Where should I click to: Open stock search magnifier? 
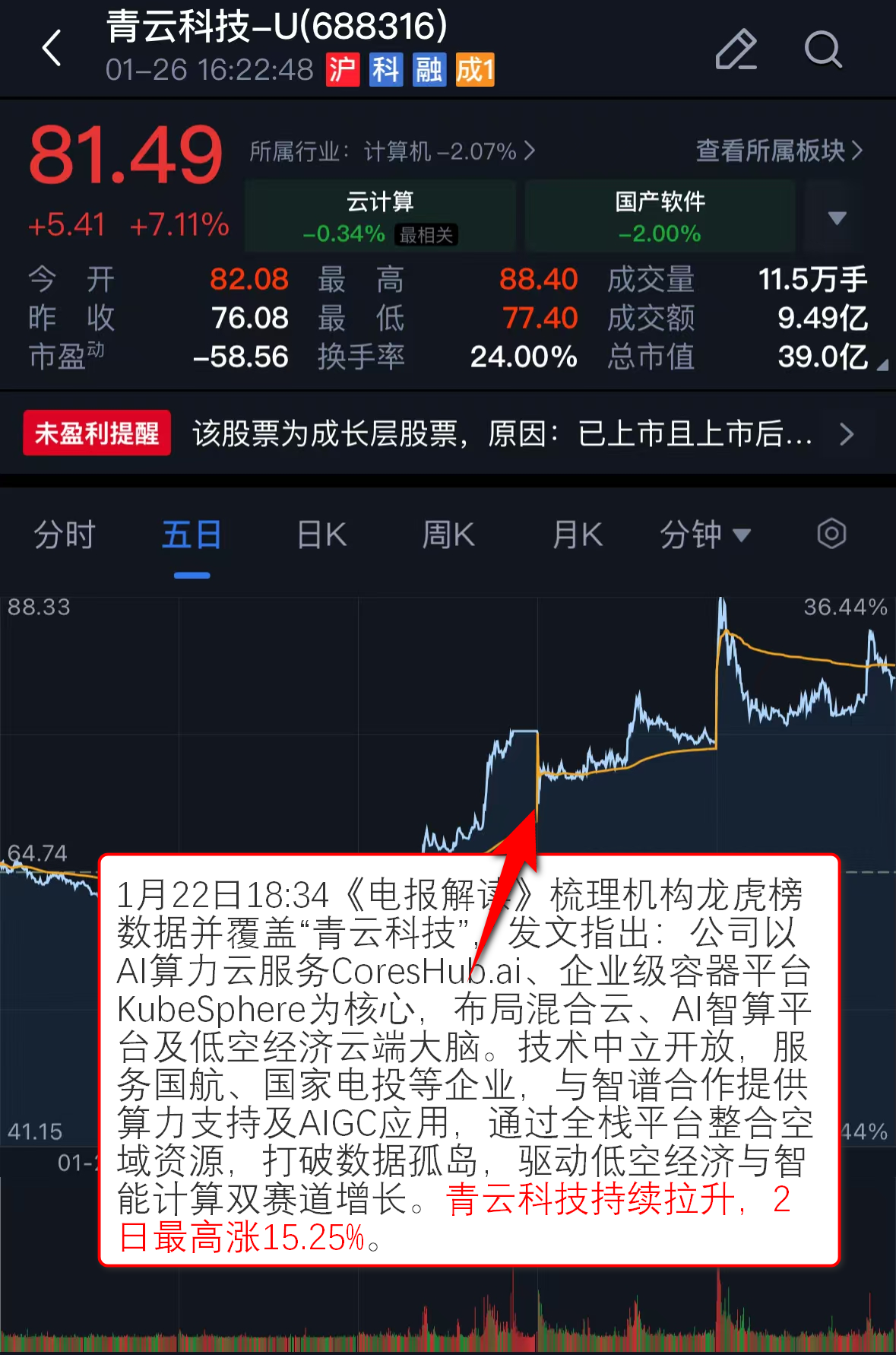(822, 50)
